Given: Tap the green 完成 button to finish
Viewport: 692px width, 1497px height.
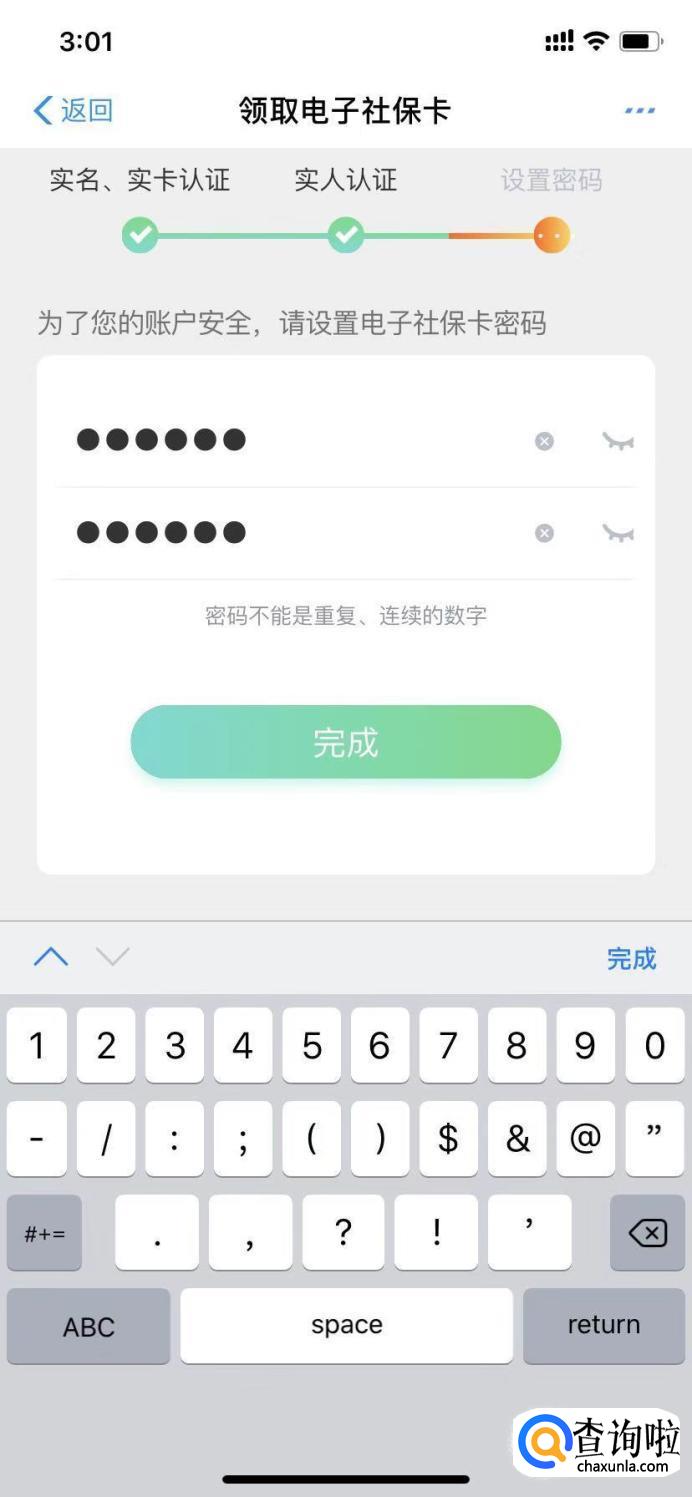Looking at the screenshot, I should tap(345, 742).
